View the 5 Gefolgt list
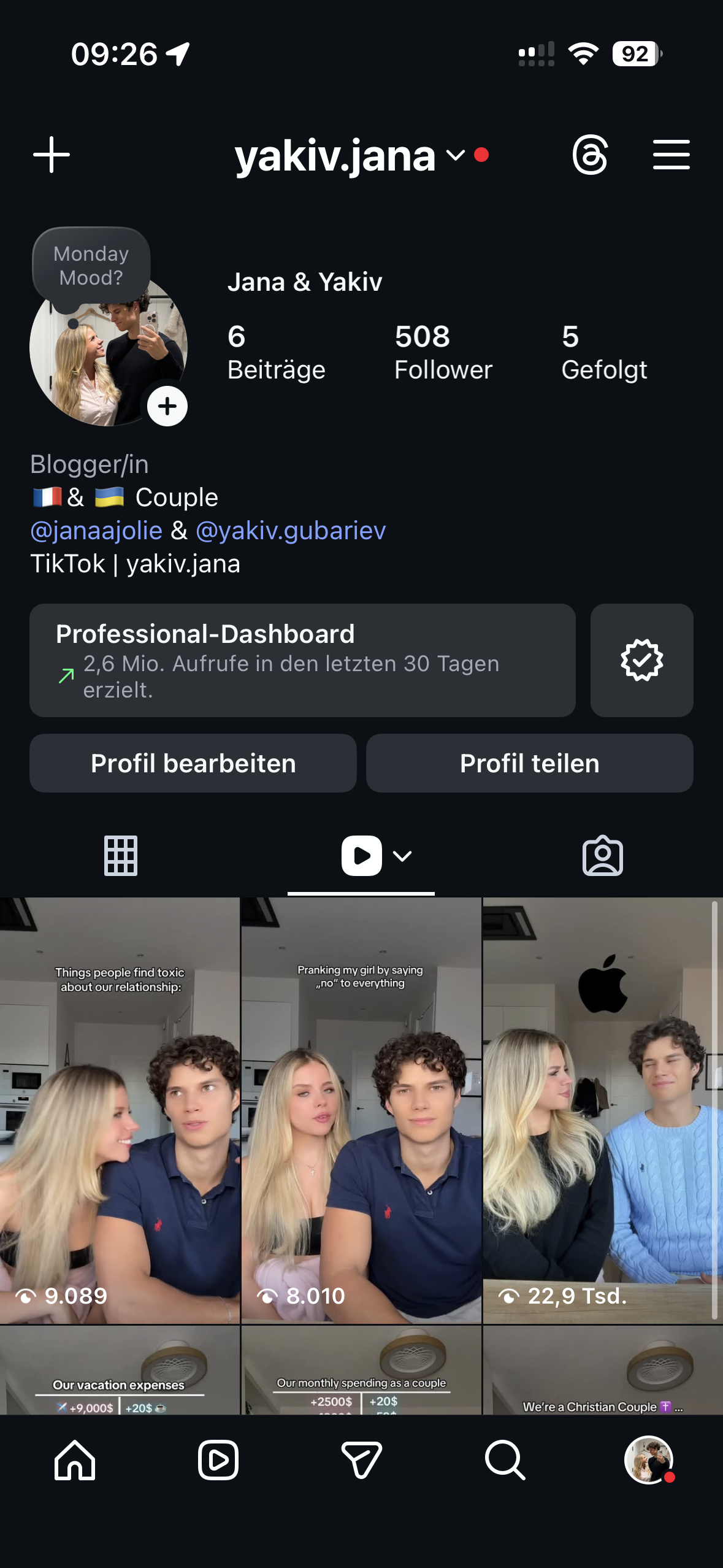This screenshot has height=1568, width=723. tap(604, 353)
